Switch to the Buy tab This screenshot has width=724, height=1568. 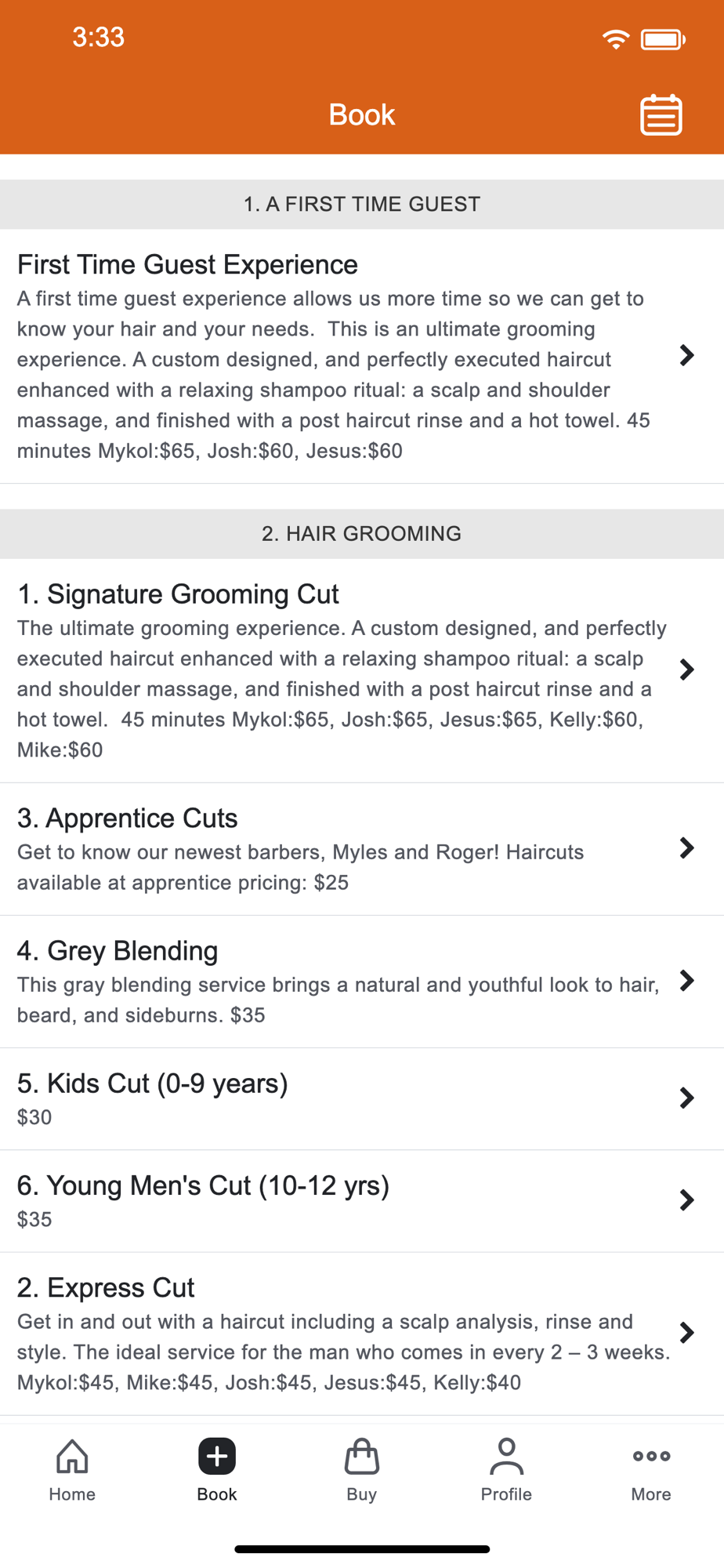[362, 1470]
